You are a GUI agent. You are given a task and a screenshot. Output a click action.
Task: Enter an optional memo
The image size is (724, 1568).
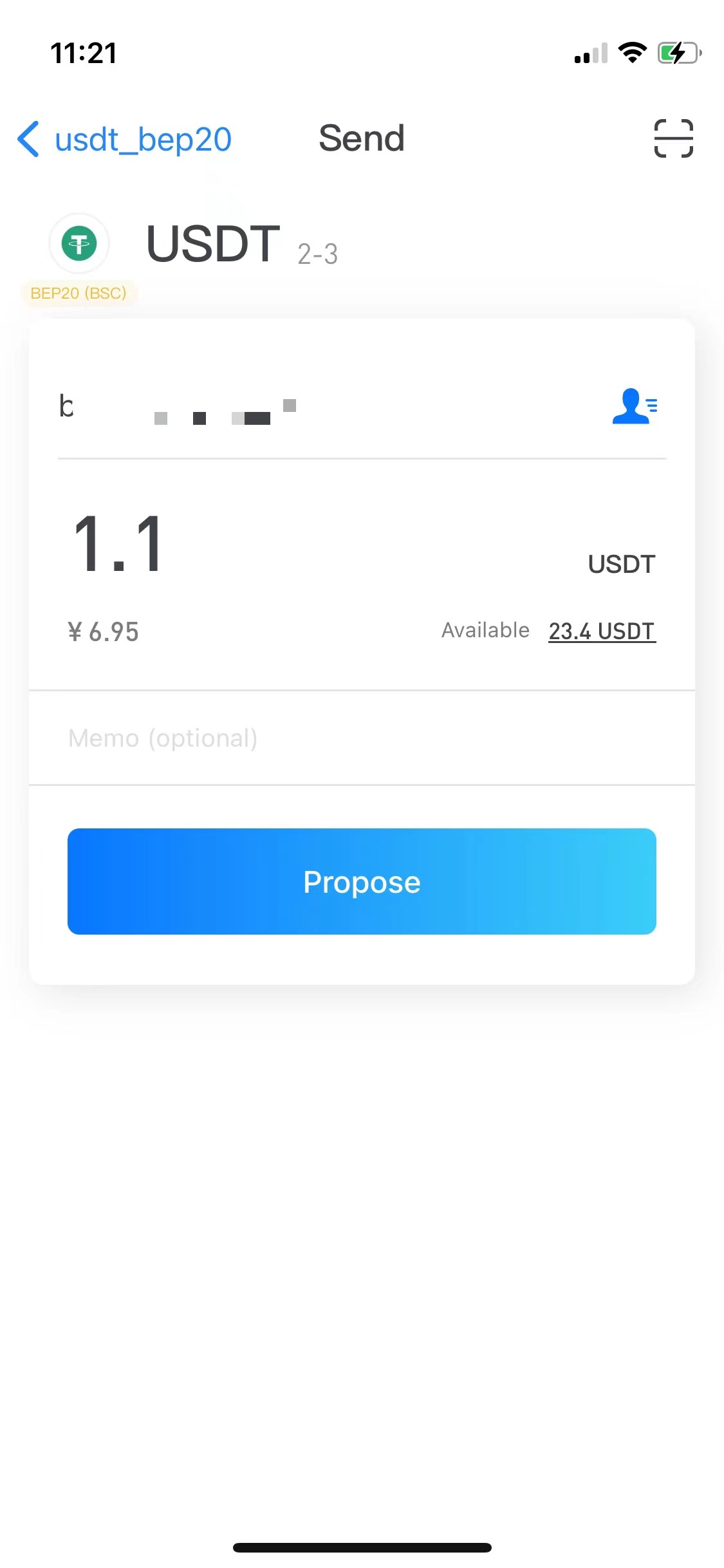(362, 738)
